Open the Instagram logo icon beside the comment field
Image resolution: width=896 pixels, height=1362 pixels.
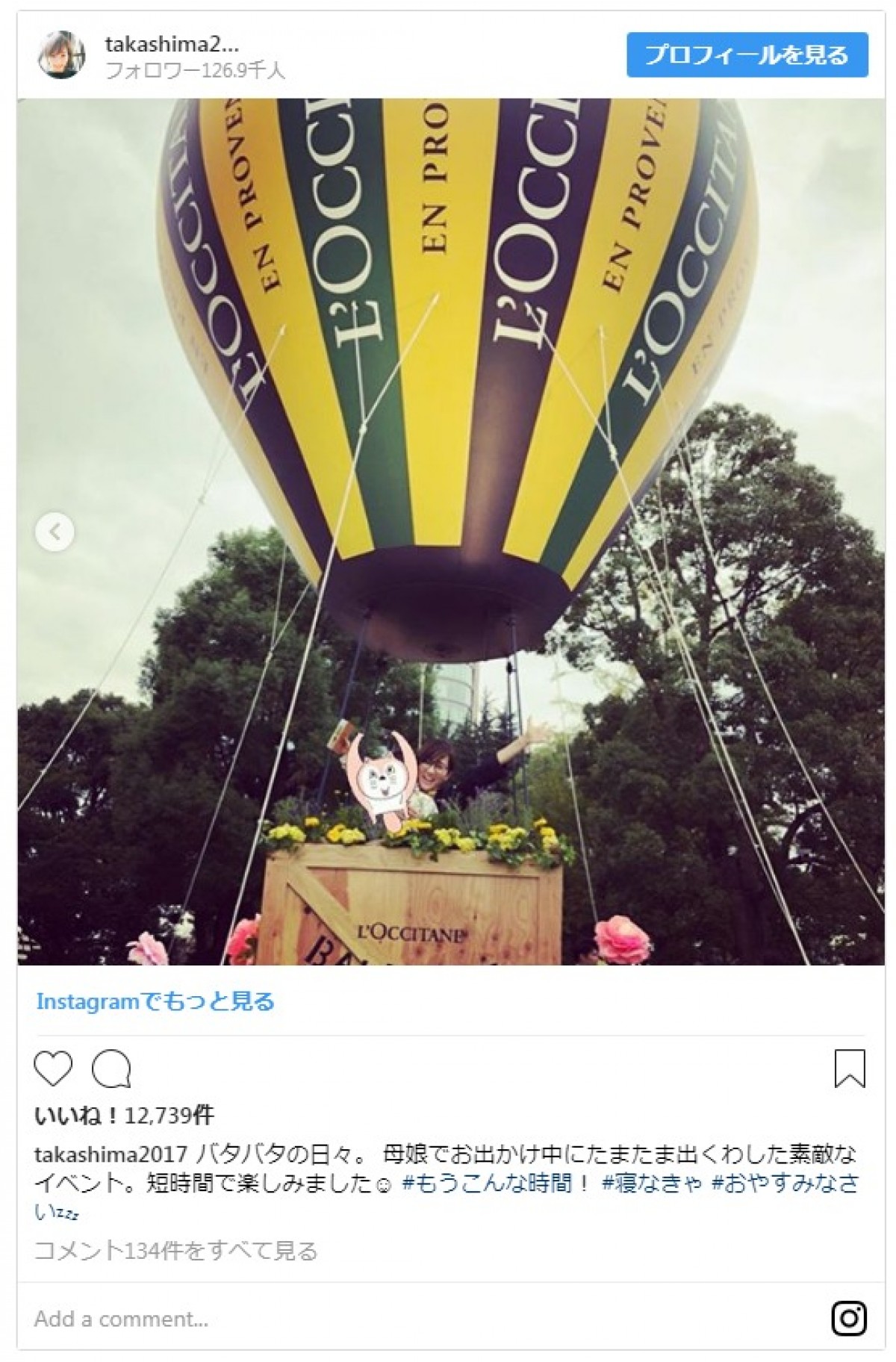849,1319
